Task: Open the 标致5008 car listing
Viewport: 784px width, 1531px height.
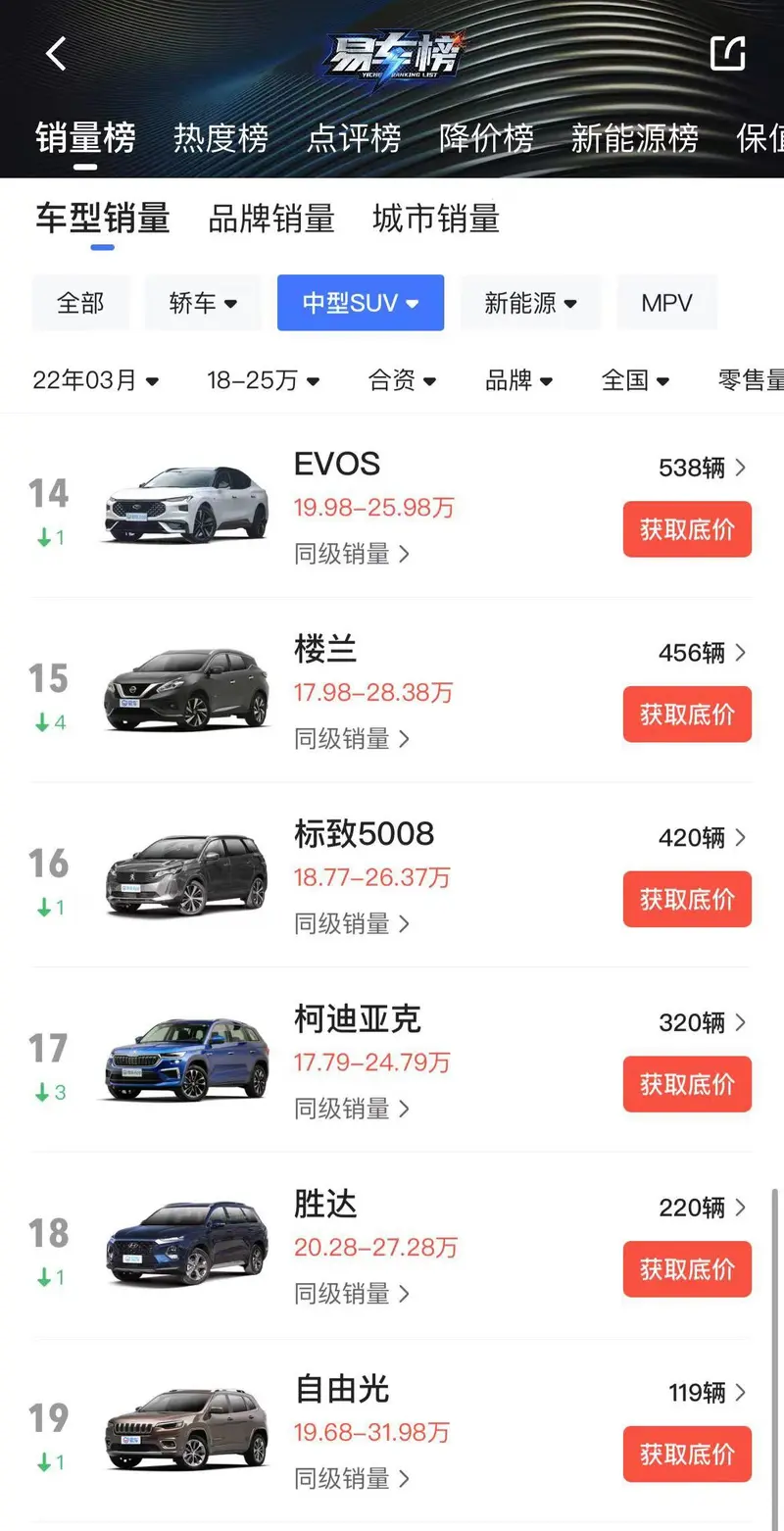Action: pos(364,834)
